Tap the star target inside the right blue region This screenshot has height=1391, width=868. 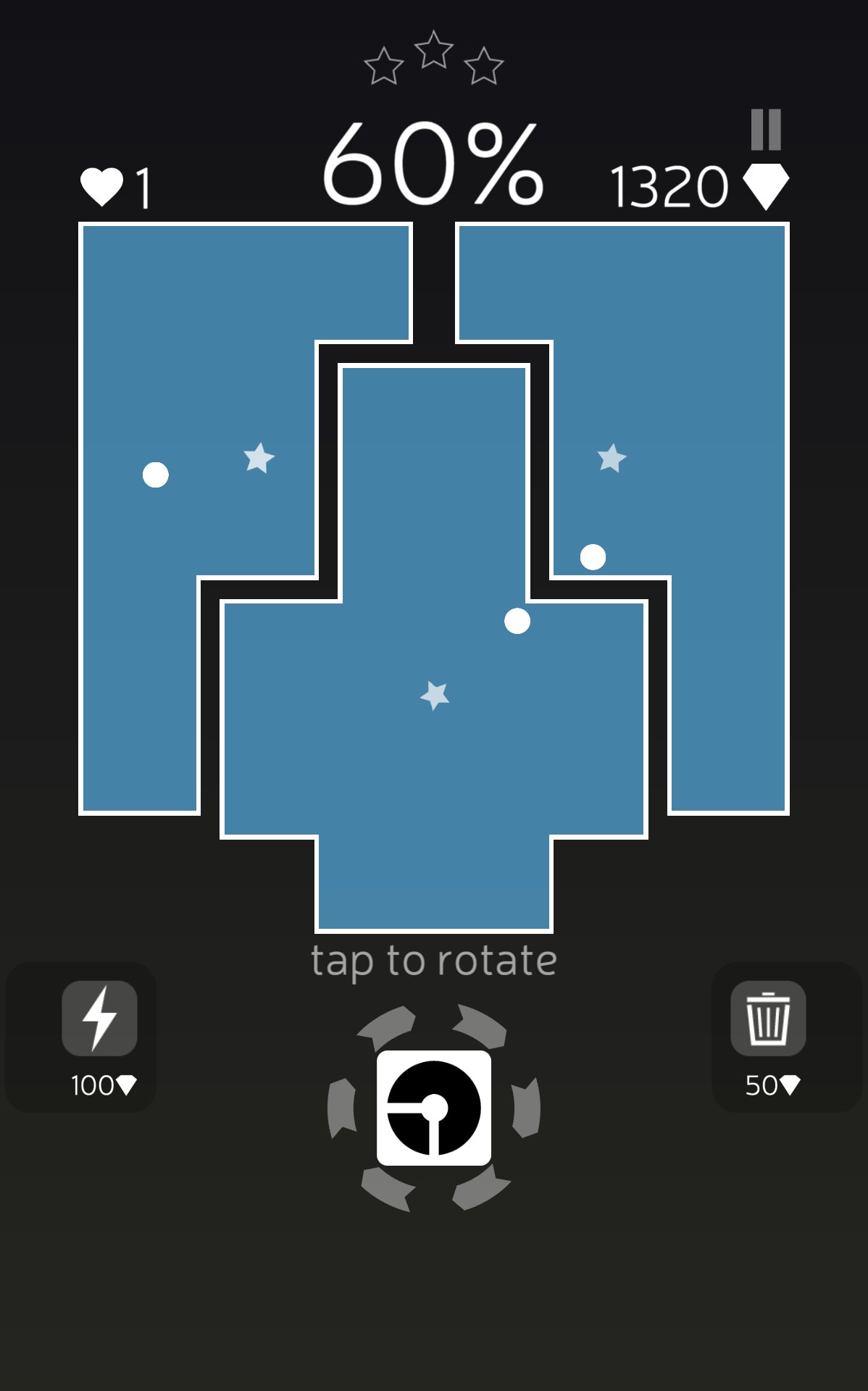(x=611, y=458)
